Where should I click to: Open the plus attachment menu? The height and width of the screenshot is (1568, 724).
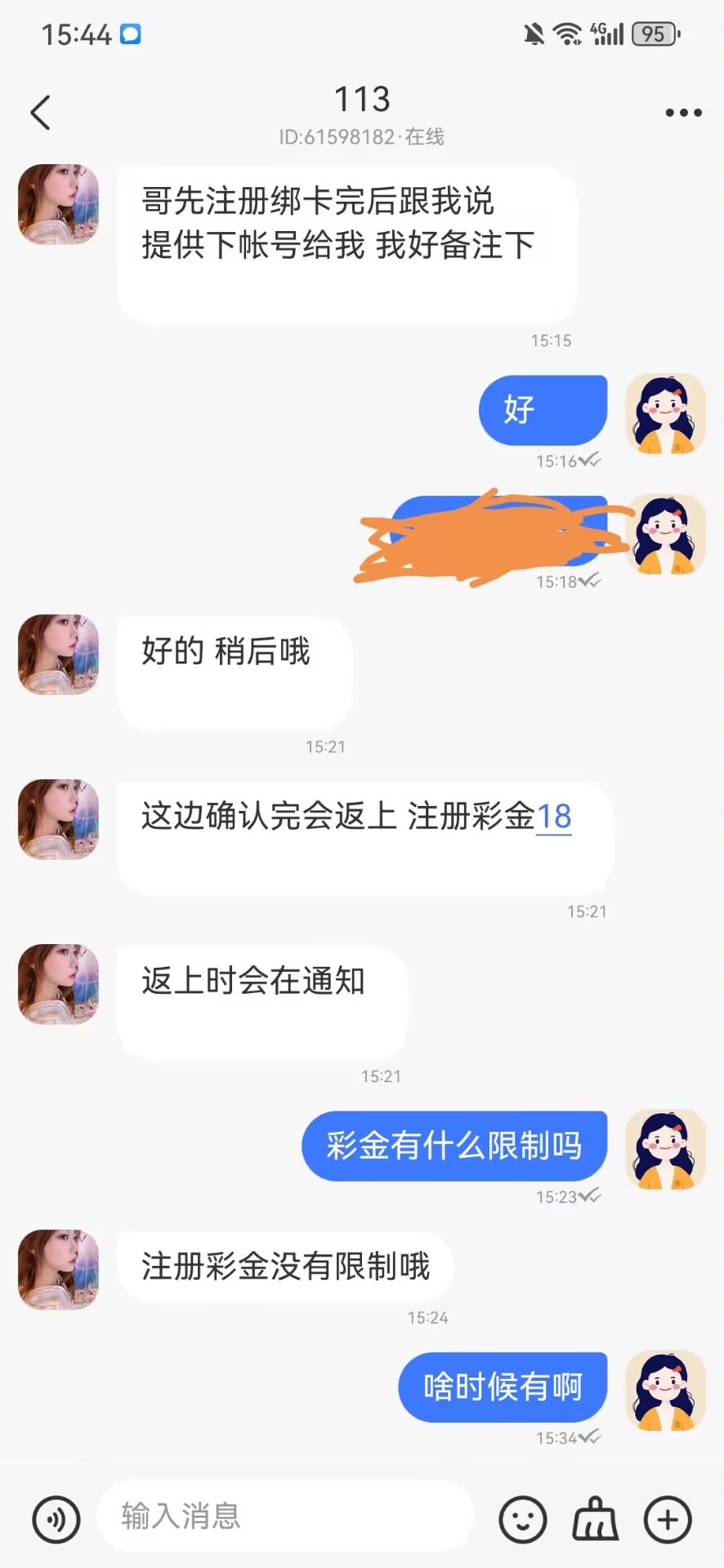[668, 1520]
